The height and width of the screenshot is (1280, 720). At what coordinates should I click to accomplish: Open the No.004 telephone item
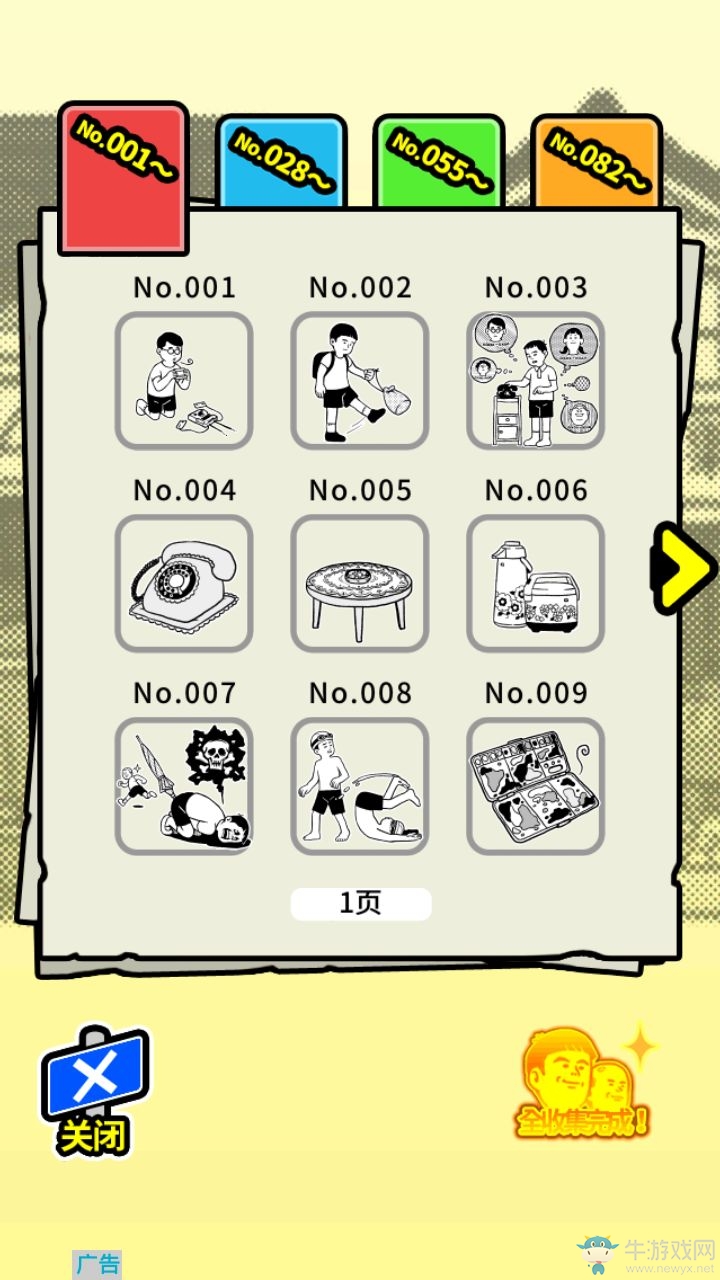coord(184,583)
